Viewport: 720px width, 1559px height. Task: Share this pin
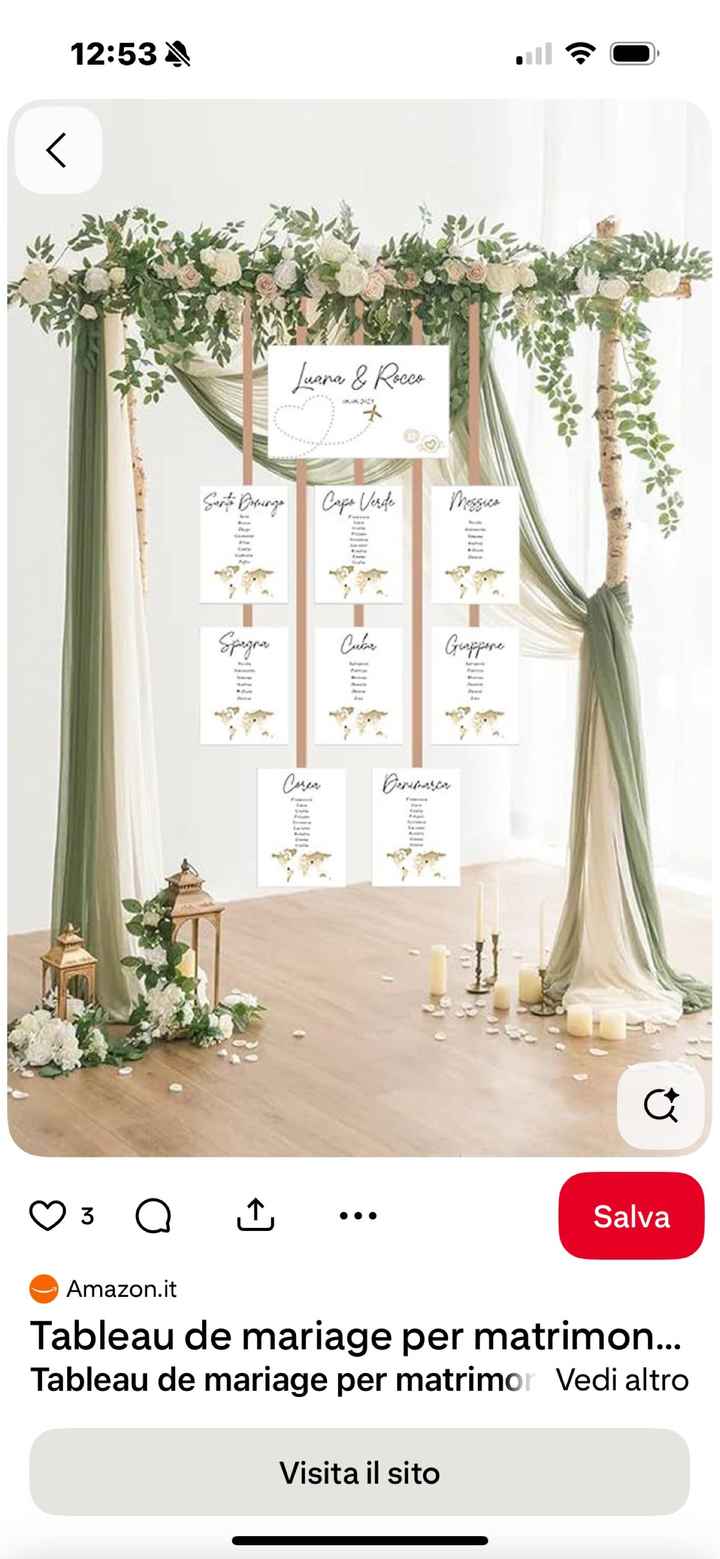tap(255, 1214)
